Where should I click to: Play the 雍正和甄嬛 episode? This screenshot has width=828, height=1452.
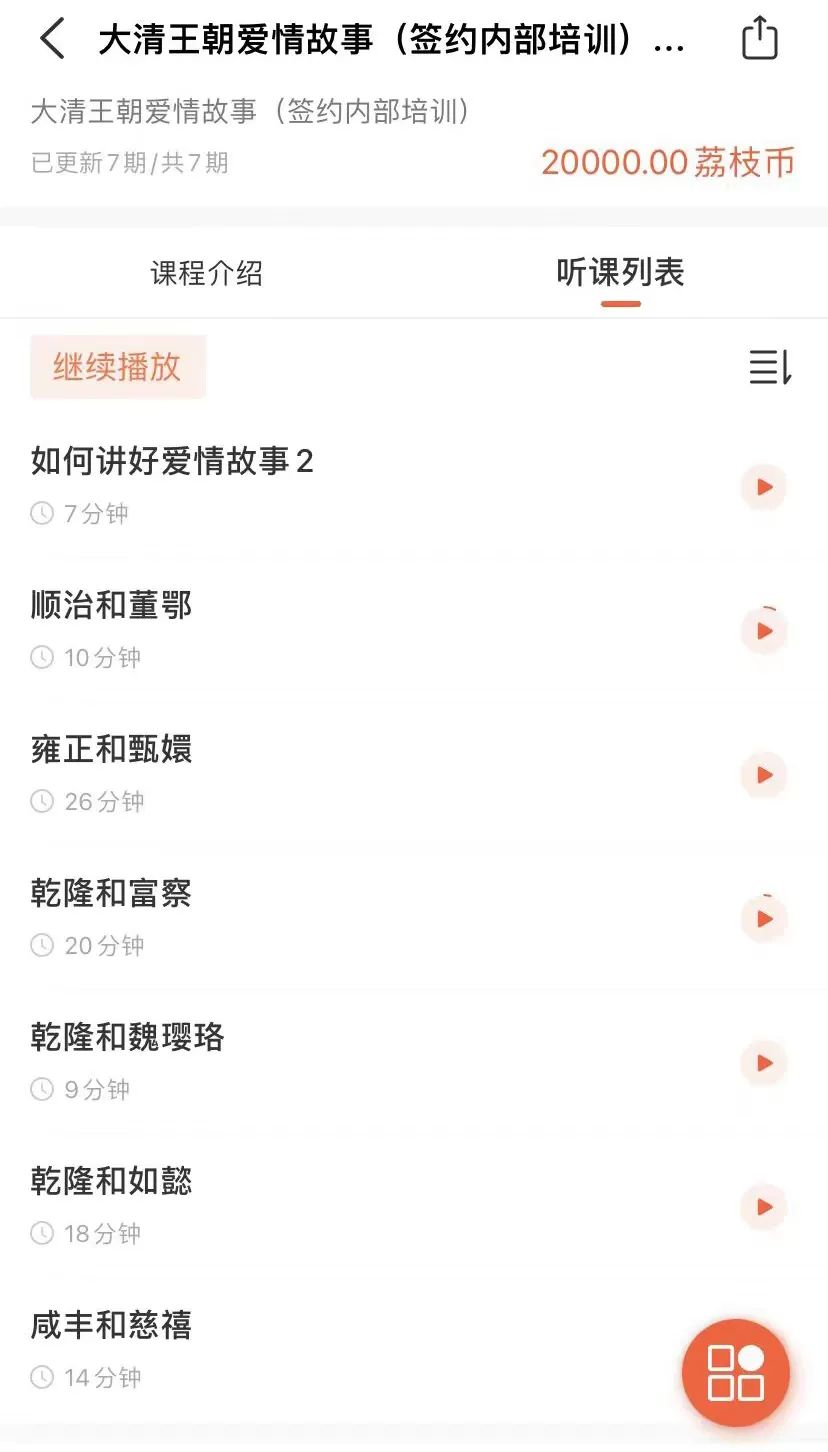[764, 775]
